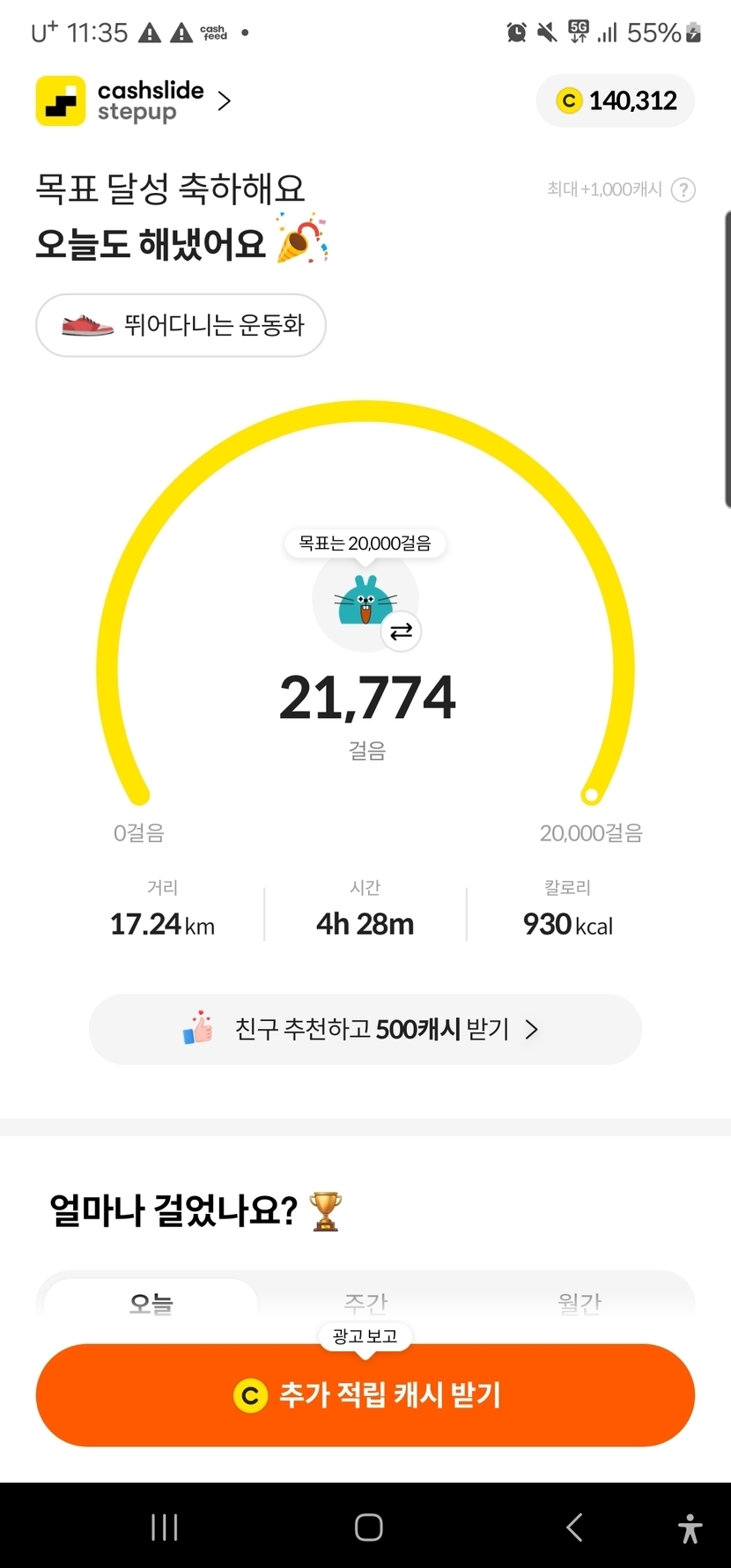This screenshot has width=731, height=1568.
Task: View the 140,312 cash balance
Action: [616, 101]
